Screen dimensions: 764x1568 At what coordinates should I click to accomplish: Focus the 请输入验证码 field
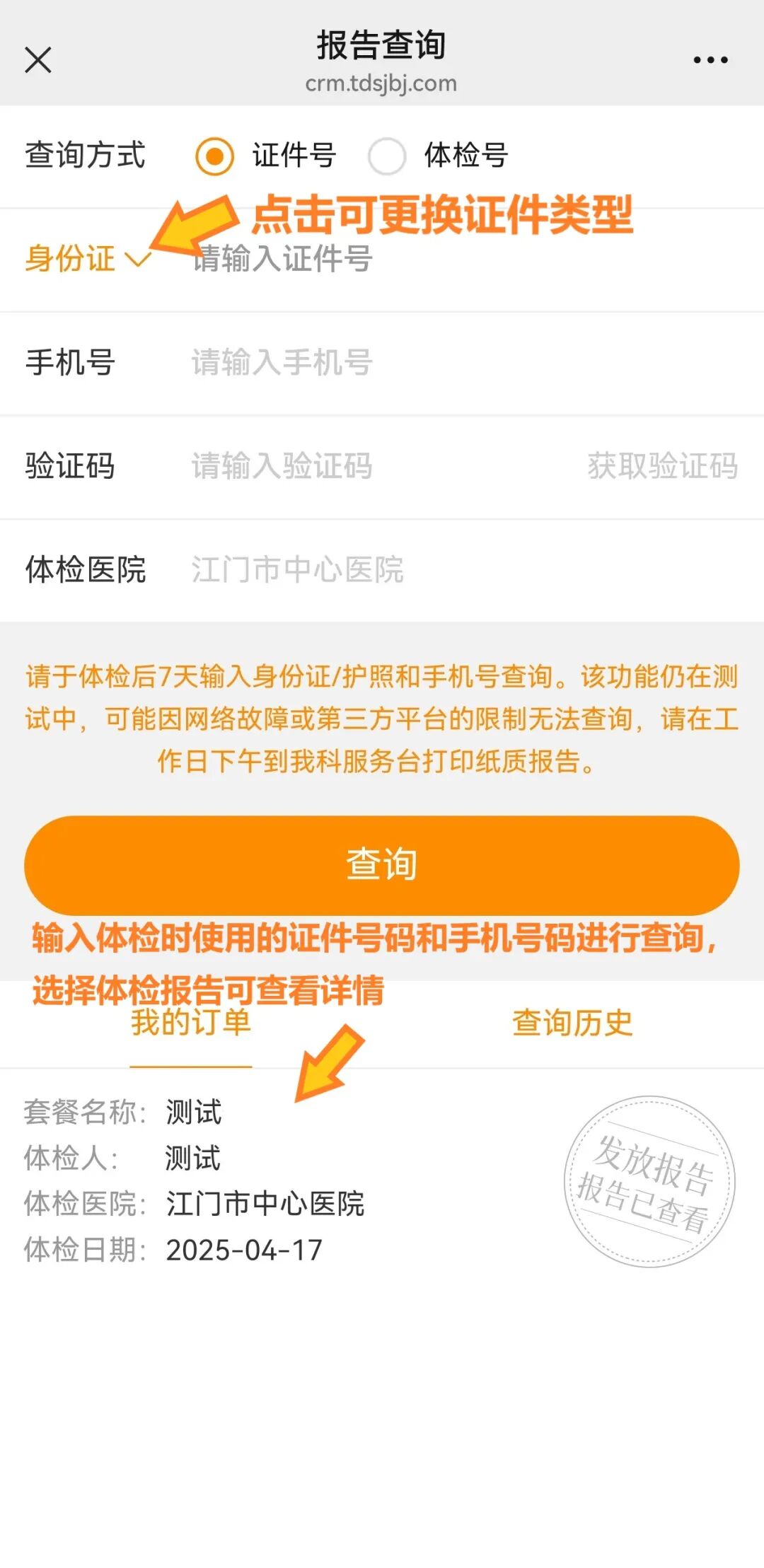354,466
